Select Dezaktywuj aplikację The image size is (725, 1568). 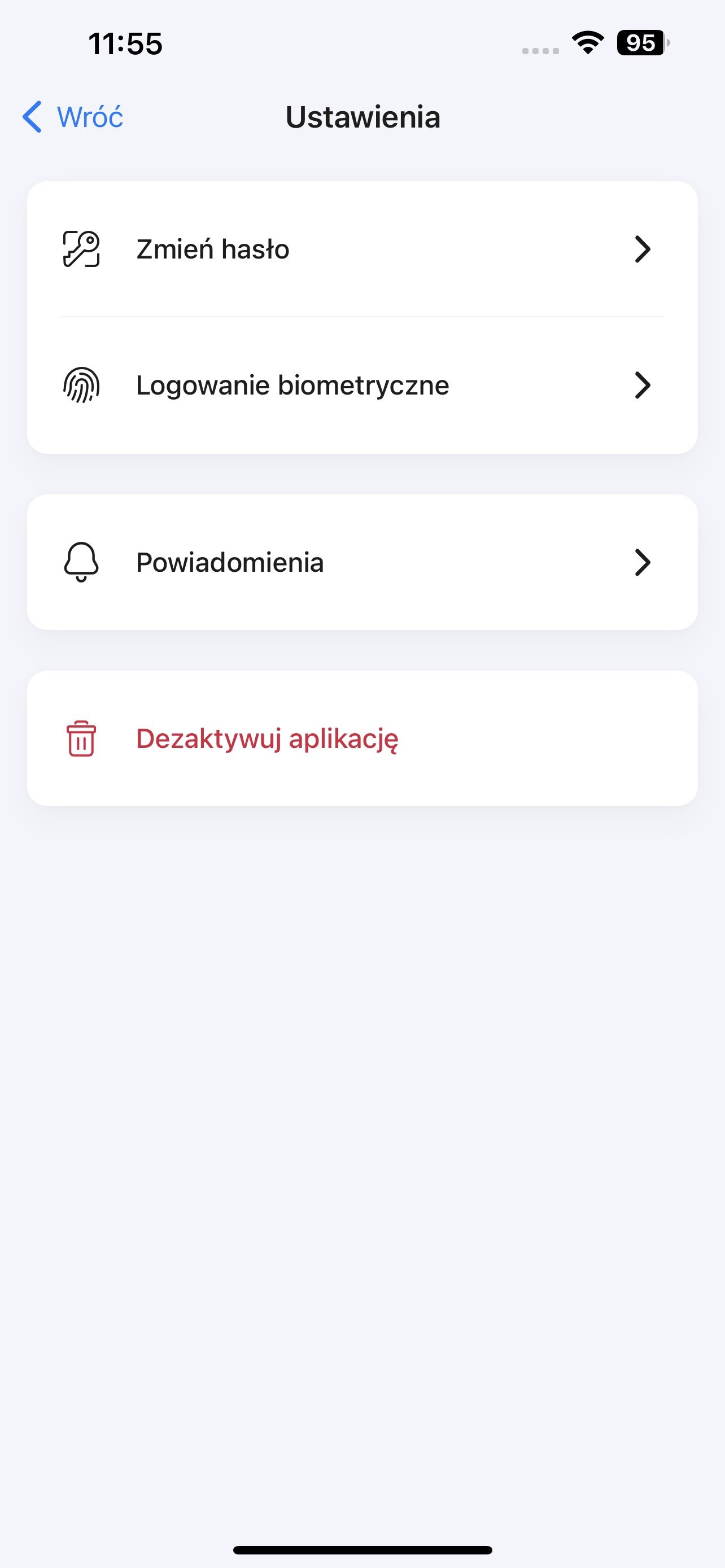pyautogui.click(x=362, y=738)
